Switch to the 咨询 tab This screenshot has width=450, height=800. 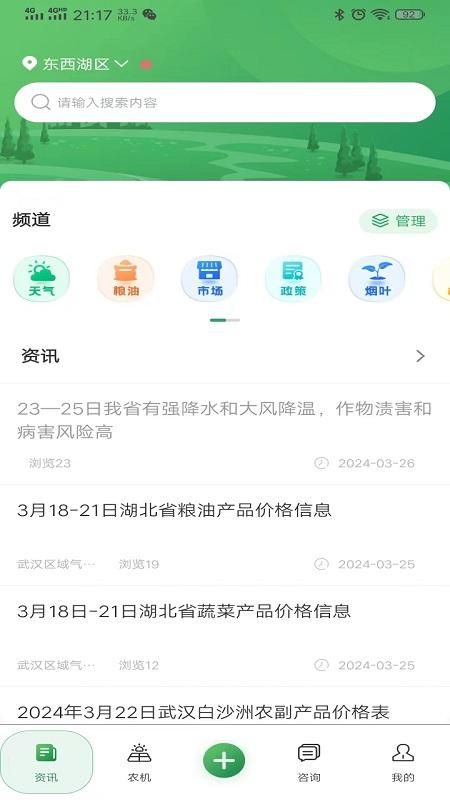309,762
